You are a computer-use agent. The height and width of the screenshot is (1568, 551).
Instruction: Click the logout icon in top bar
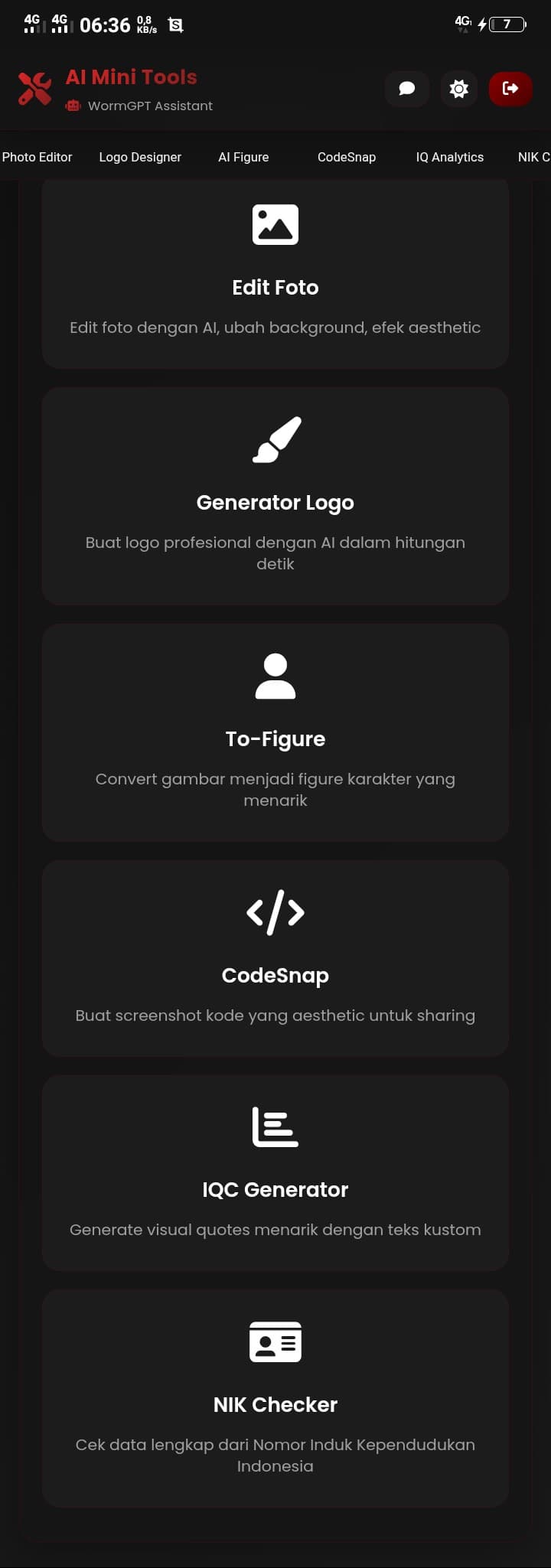510,89
